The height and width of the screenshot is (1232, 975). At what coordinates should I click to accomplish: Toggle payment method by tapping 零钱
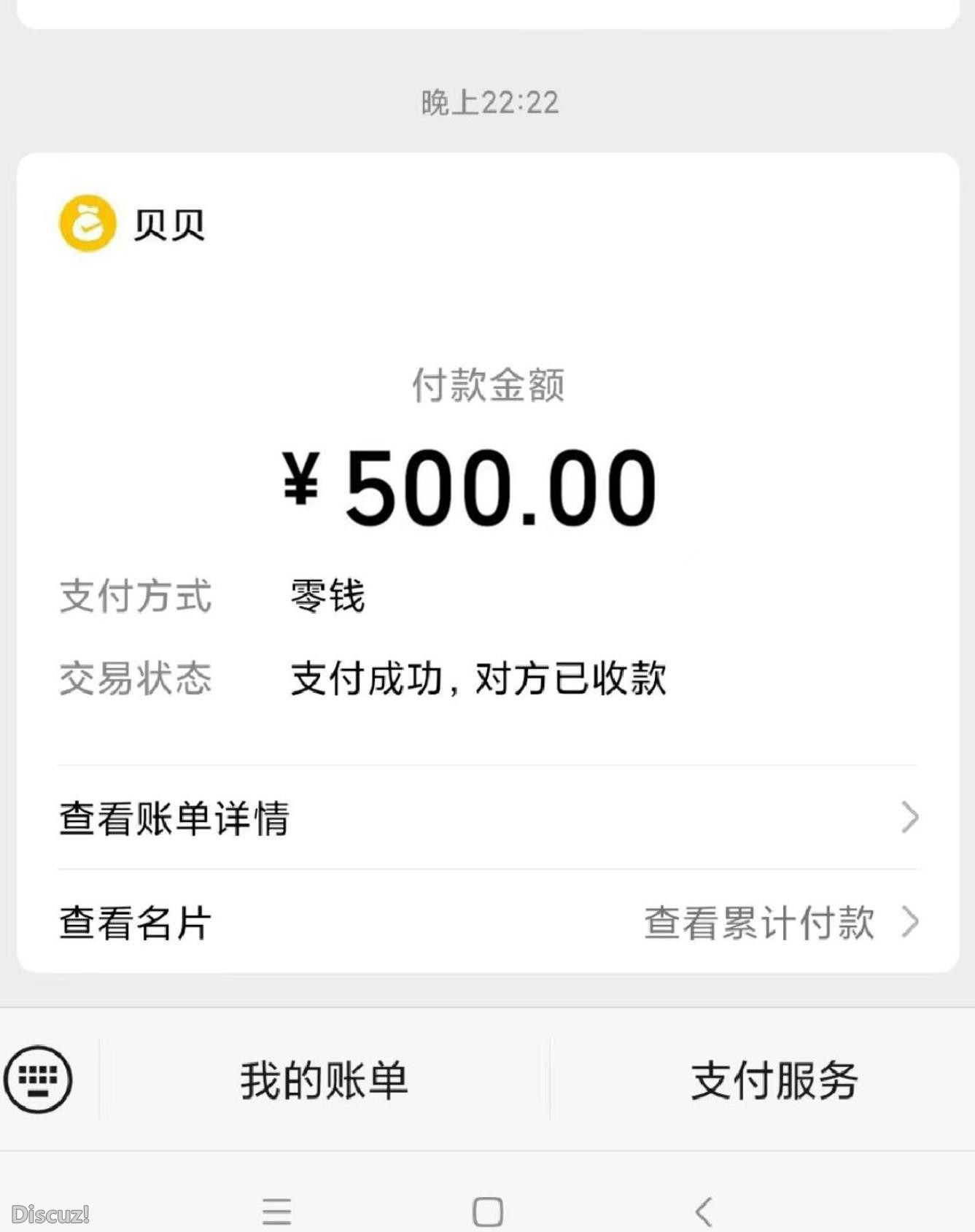(x=326, y=598)
